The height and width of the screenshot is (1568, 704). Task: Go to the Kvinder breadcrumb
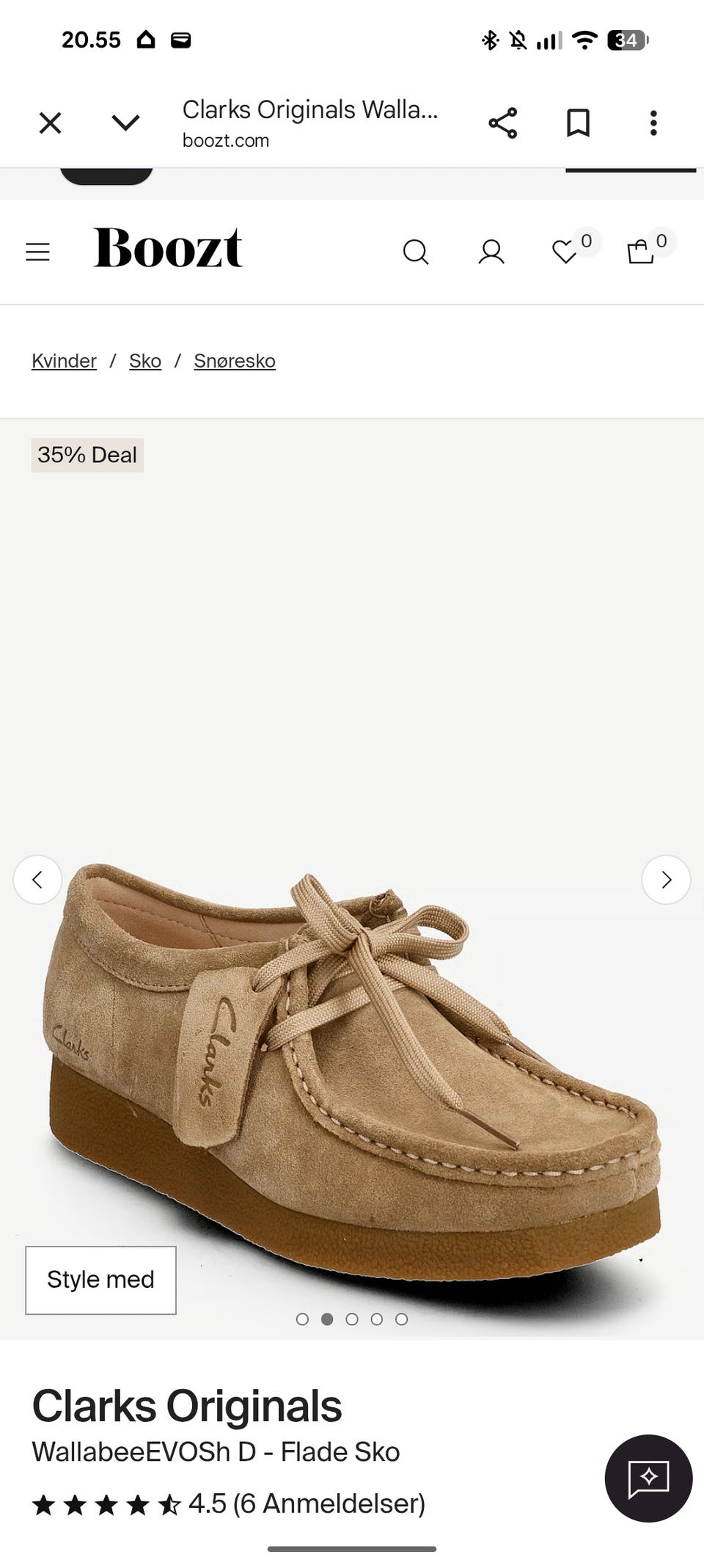point(64,361)
